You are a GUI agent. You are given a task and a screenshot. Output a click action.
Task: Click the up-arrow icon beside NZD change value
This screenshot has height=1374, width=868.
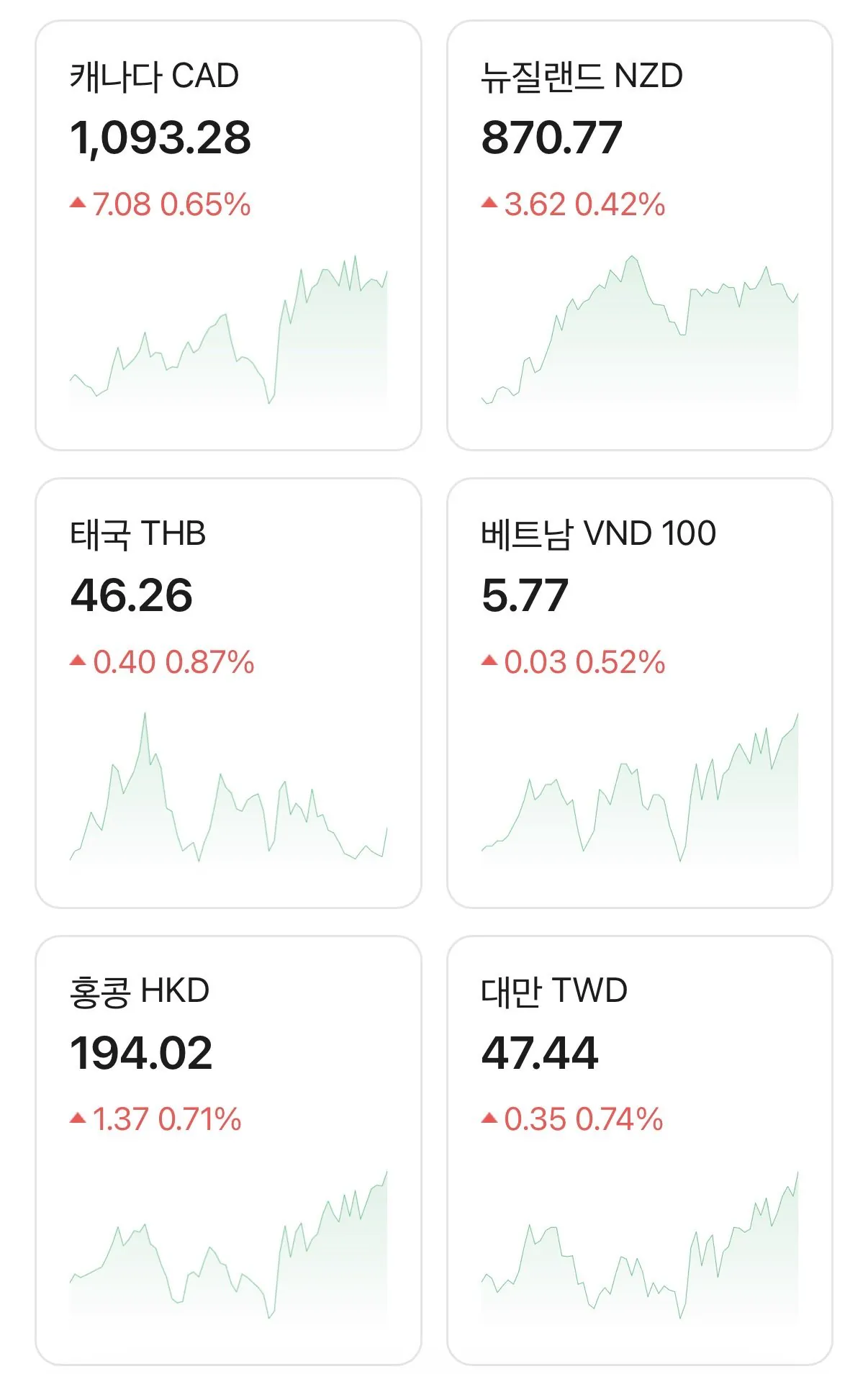click(490, 205)
